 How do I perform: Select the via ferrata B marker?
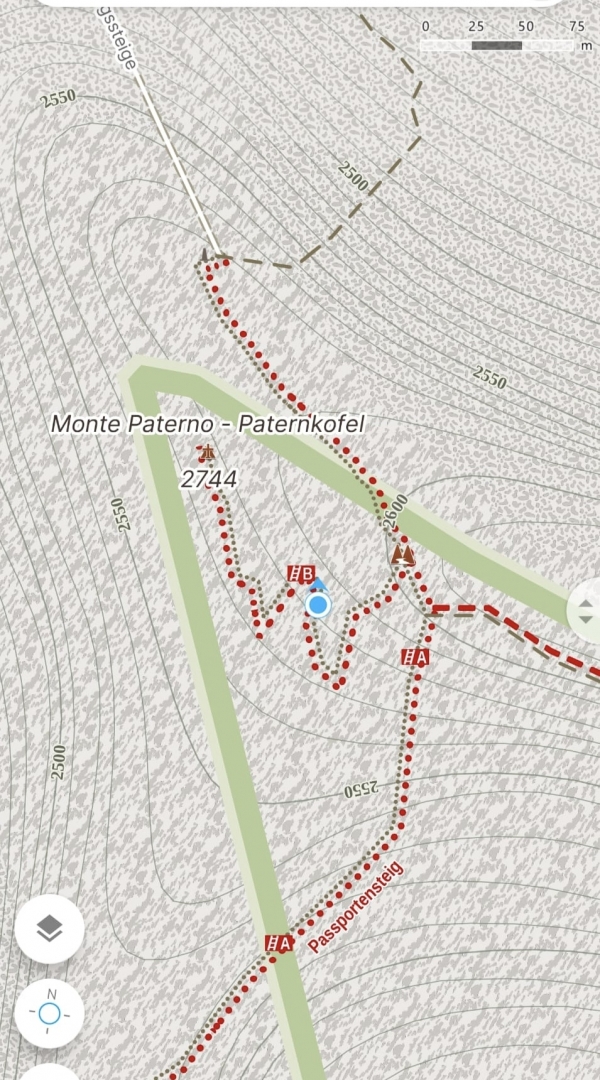[x=301, y=574]
